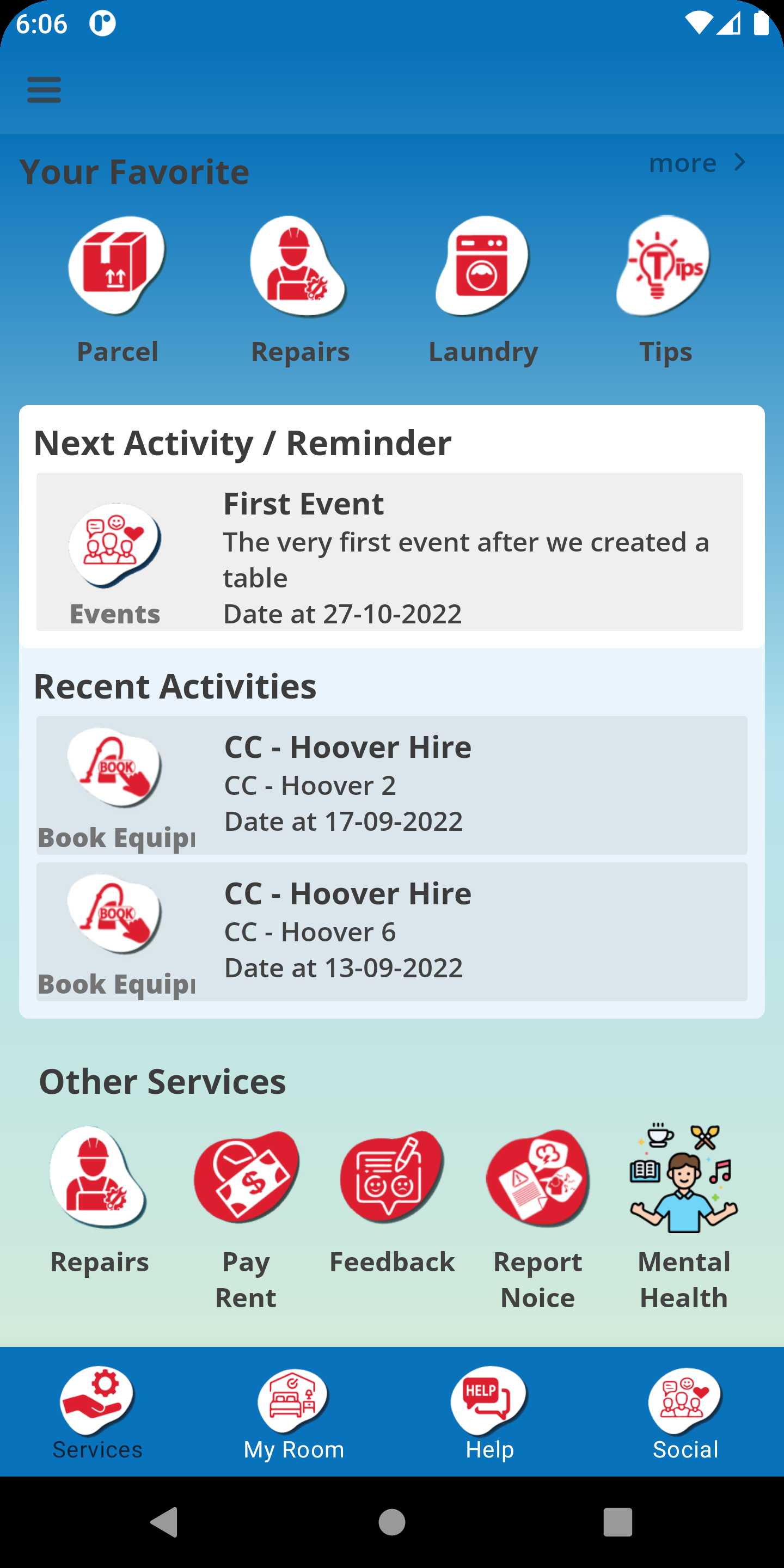Show more favorites
Screen dimensions: 784x1568
[696, 163]
